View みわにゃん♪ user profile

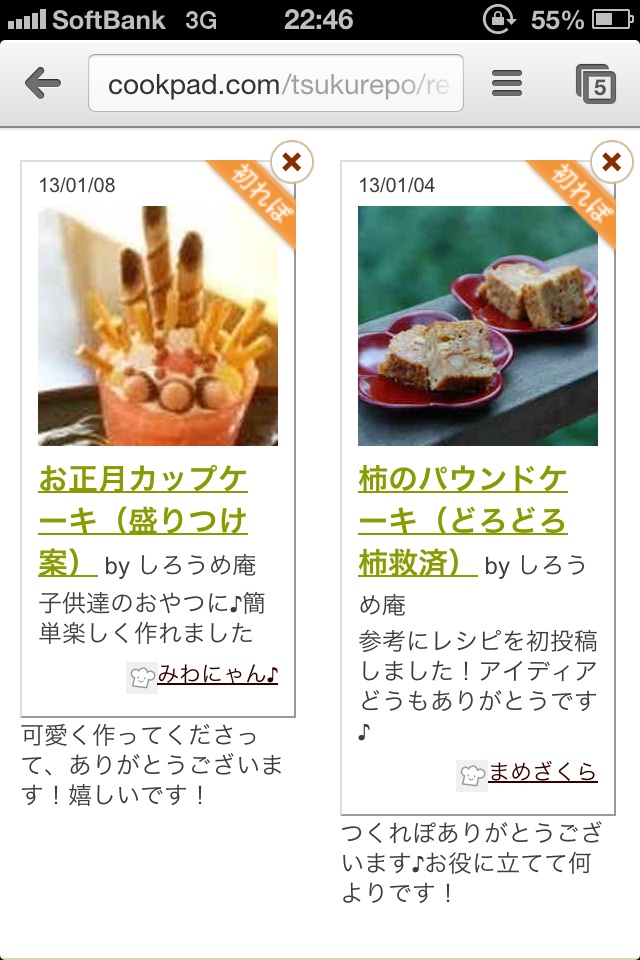point(217,675)
